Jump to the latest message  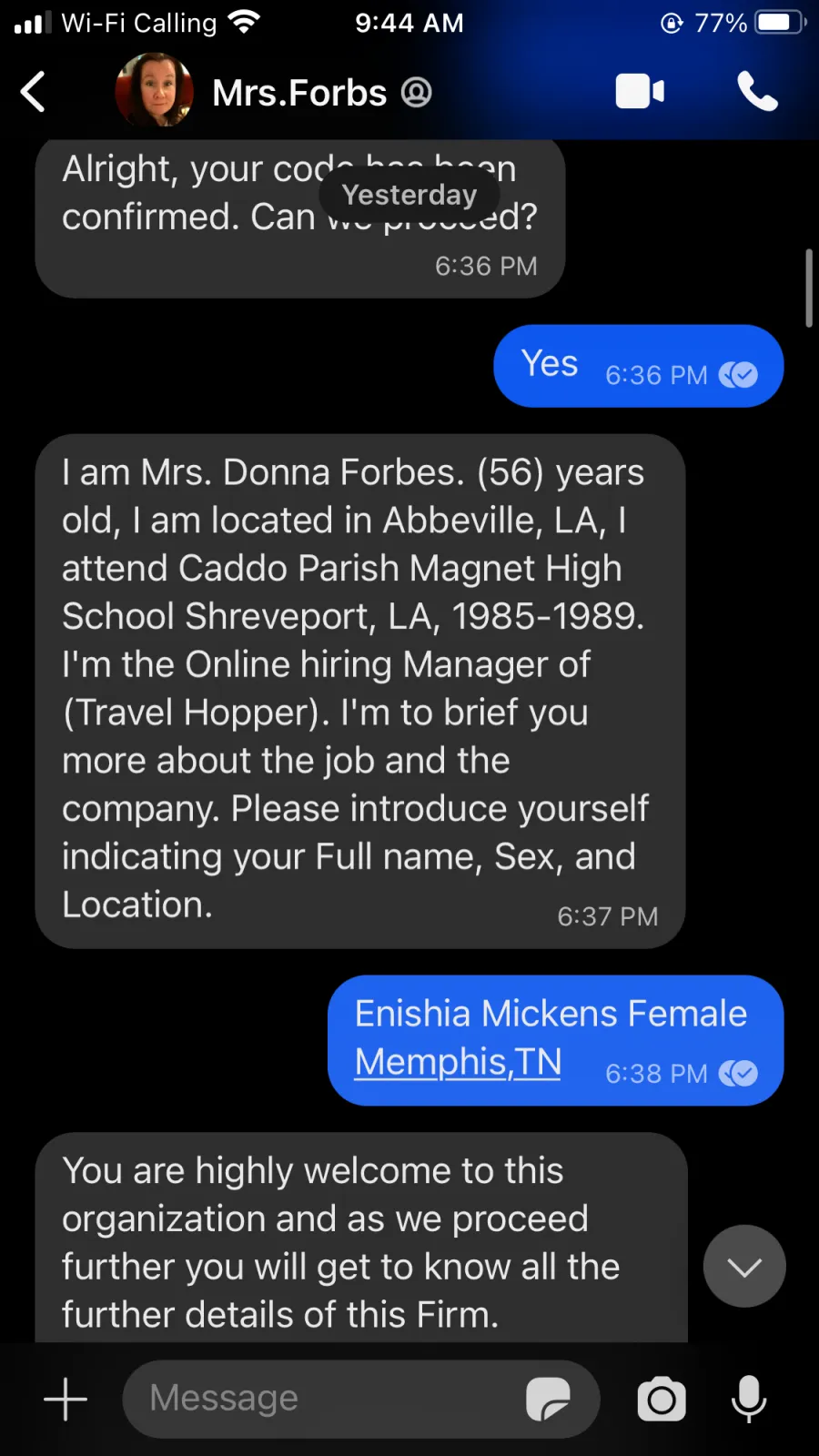point(744,1267)
